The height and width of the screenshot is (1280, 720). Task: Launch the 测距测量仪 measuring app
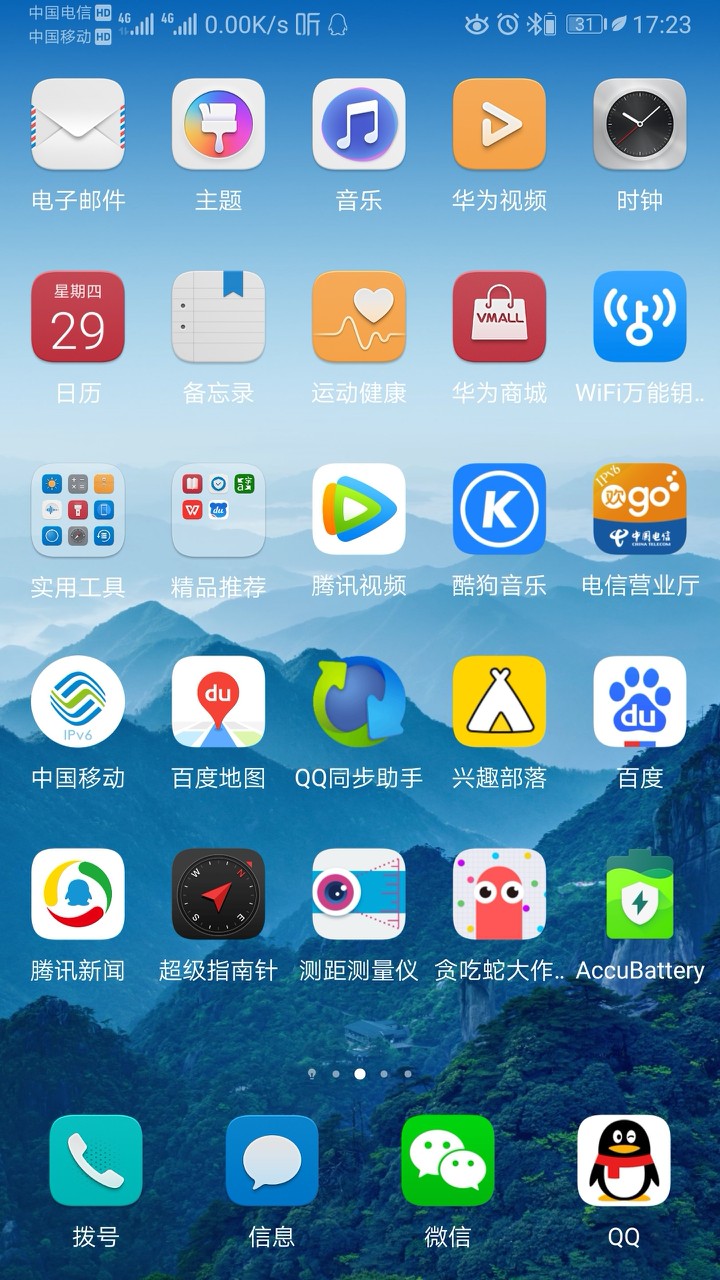359,895
